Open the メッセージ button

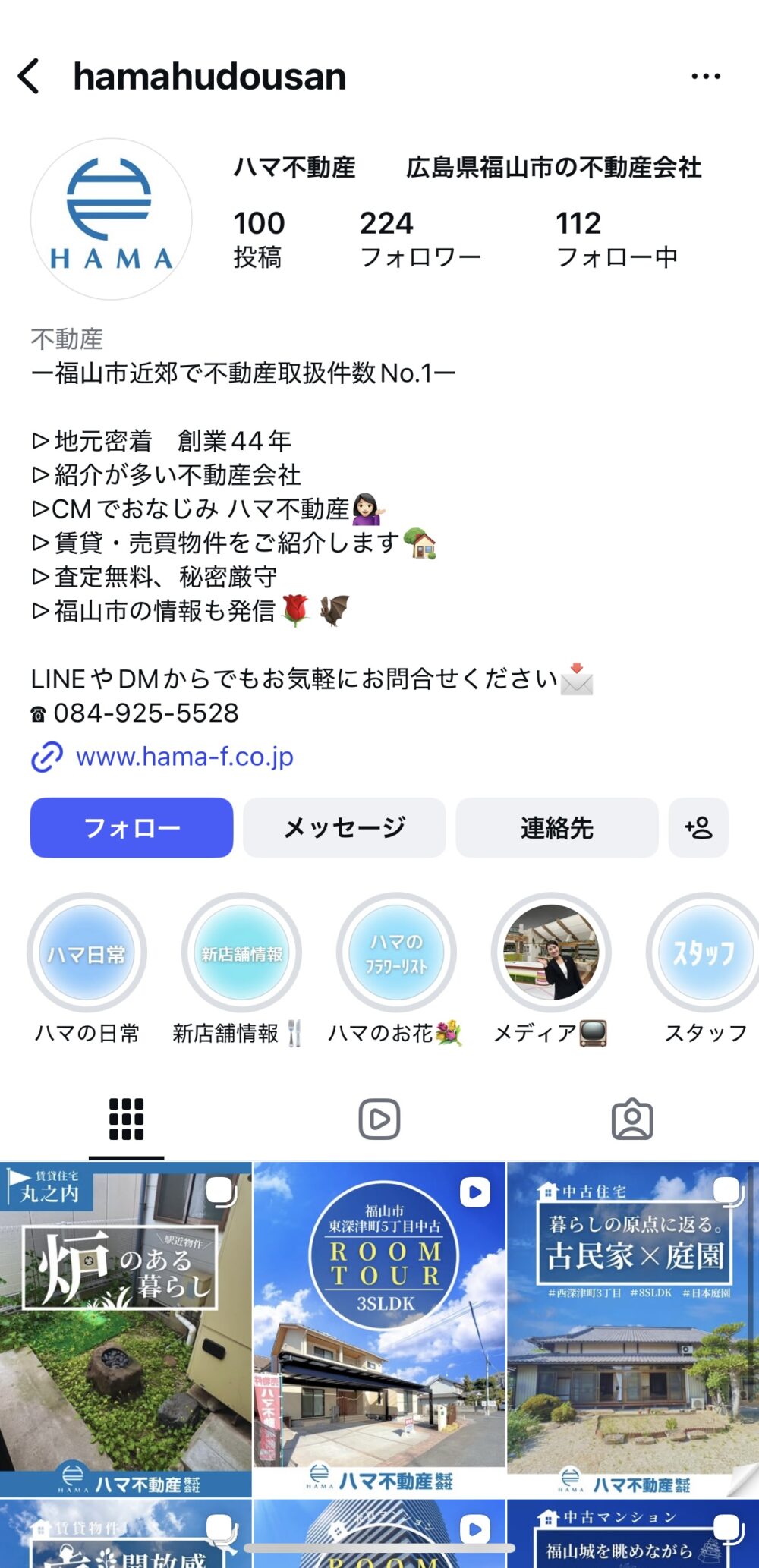tap(344, 827)
